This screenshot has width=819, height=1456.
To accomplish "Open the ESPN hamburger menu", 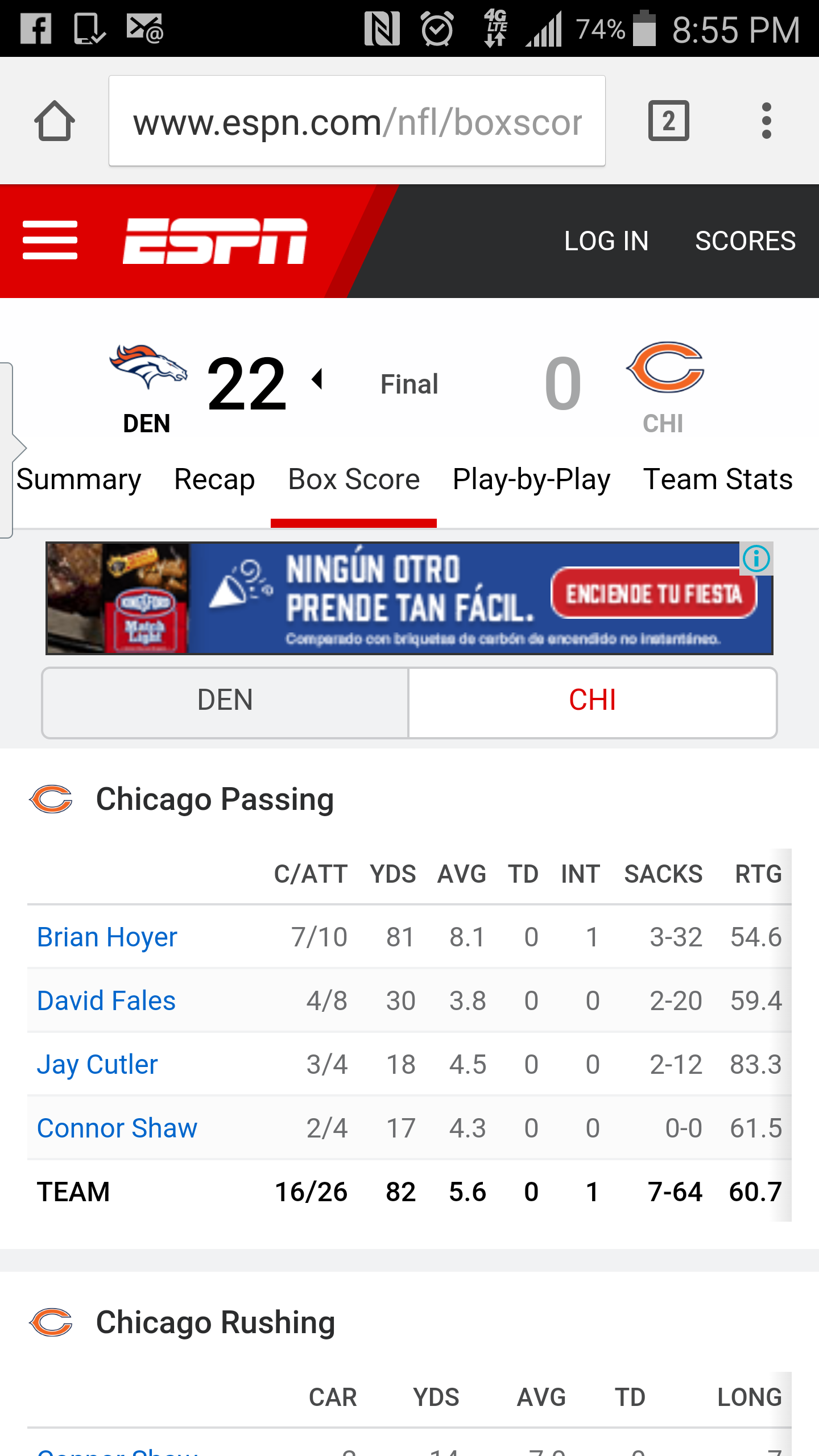I will (50, 241).
